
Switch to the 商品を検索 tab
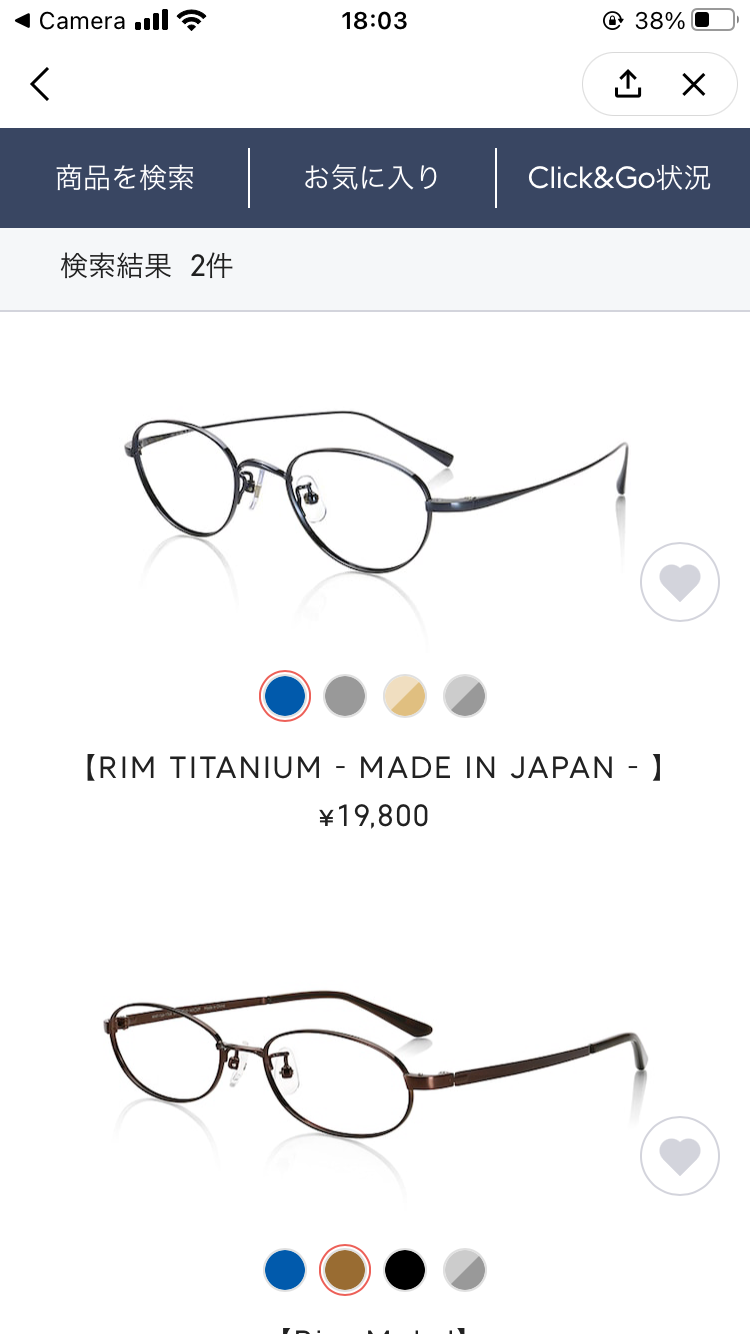125,178
